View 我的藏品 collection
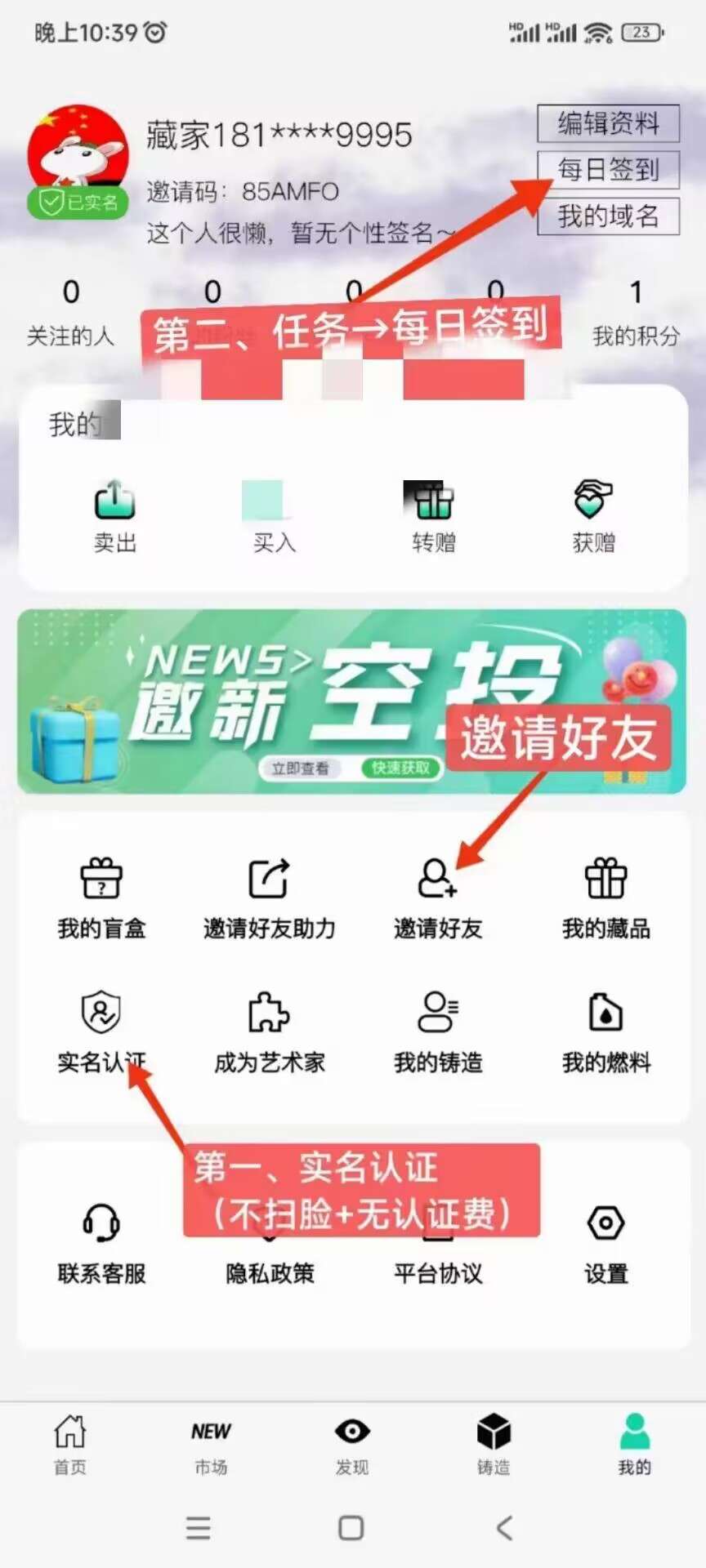 pyautogui.click(x=605, y=897)
